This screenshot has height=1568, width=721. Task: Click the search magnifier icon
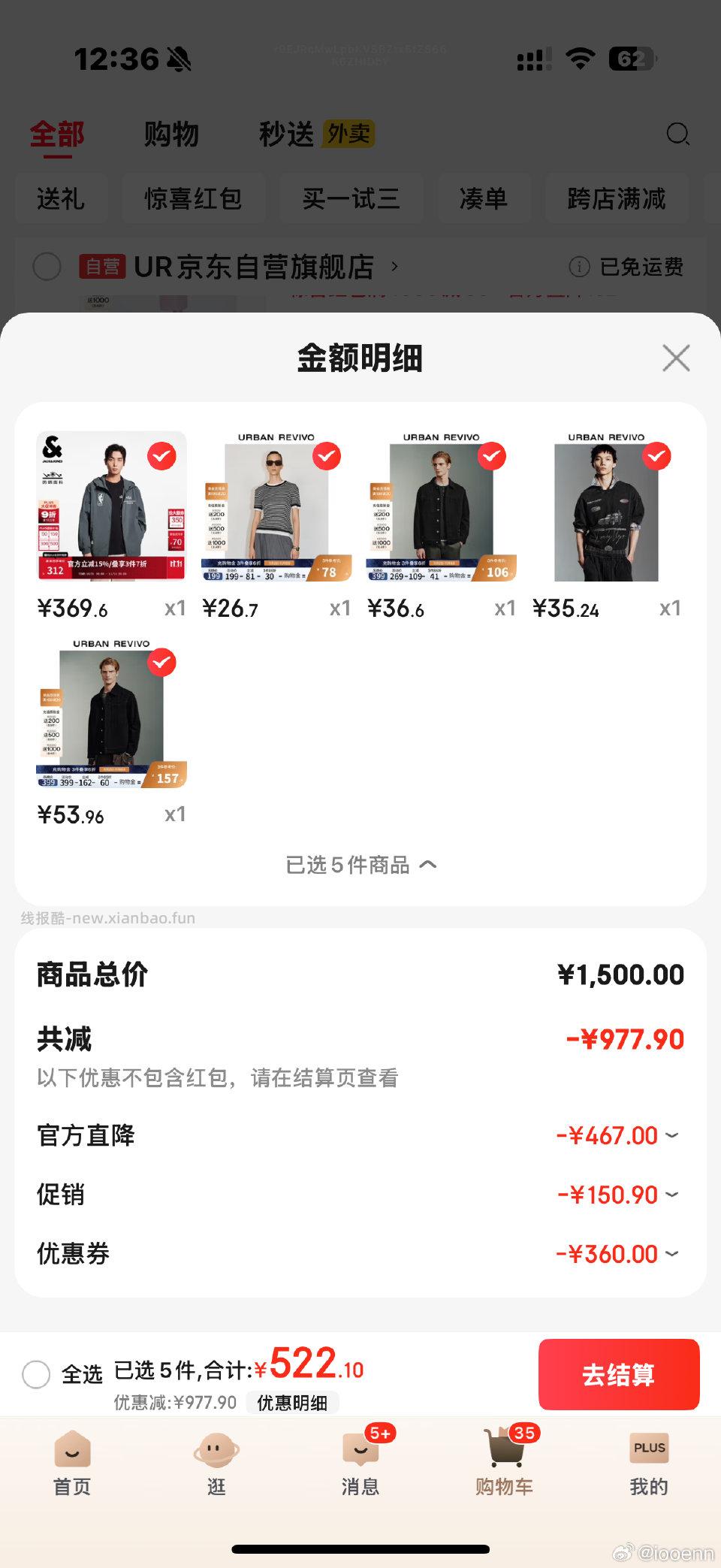pos(678,134)
